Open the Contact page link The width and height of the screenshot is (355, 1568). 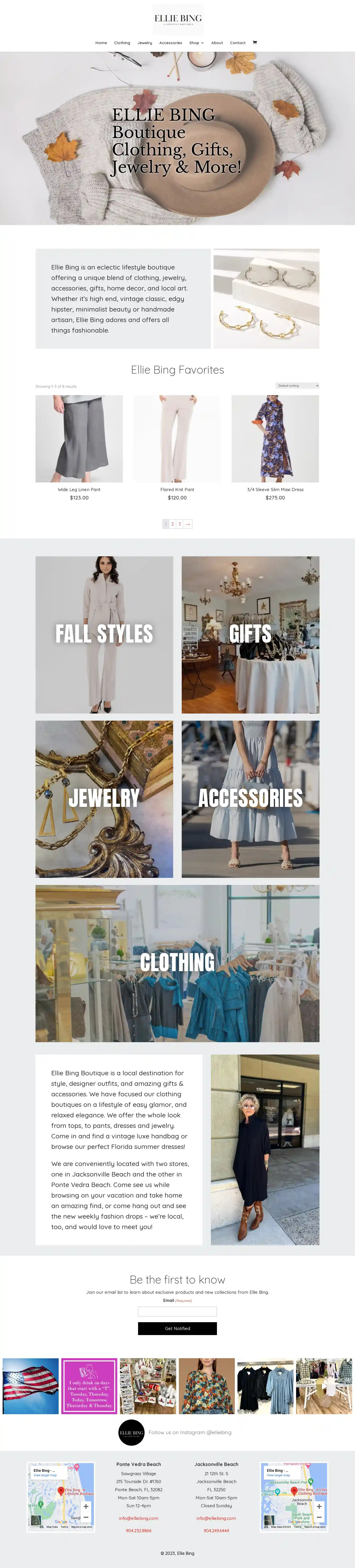pos(237,43)
